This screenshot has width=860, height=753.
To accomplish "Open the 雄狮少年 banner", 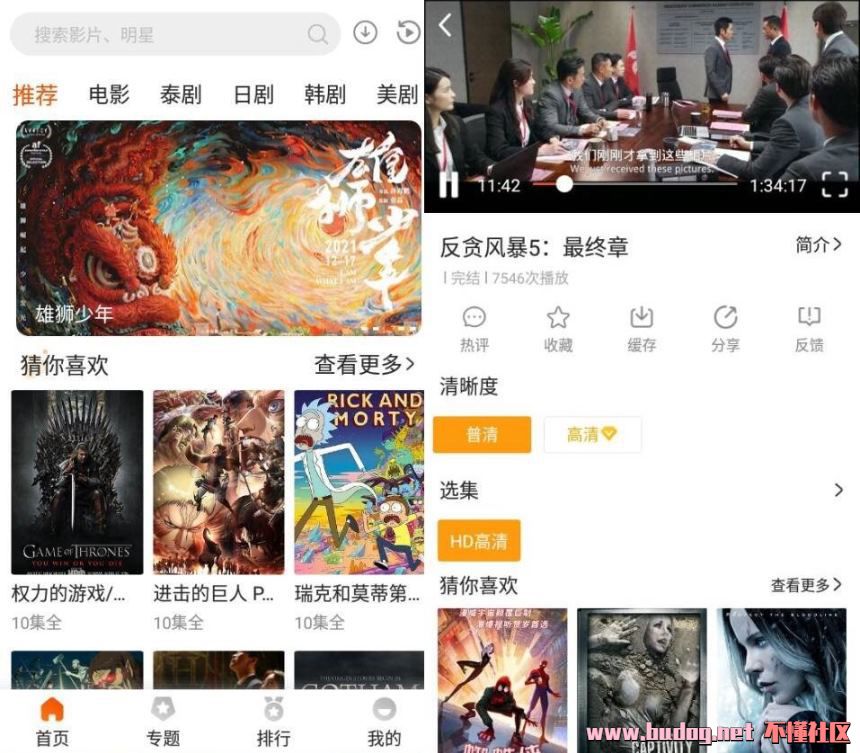I will click(219, 228).
